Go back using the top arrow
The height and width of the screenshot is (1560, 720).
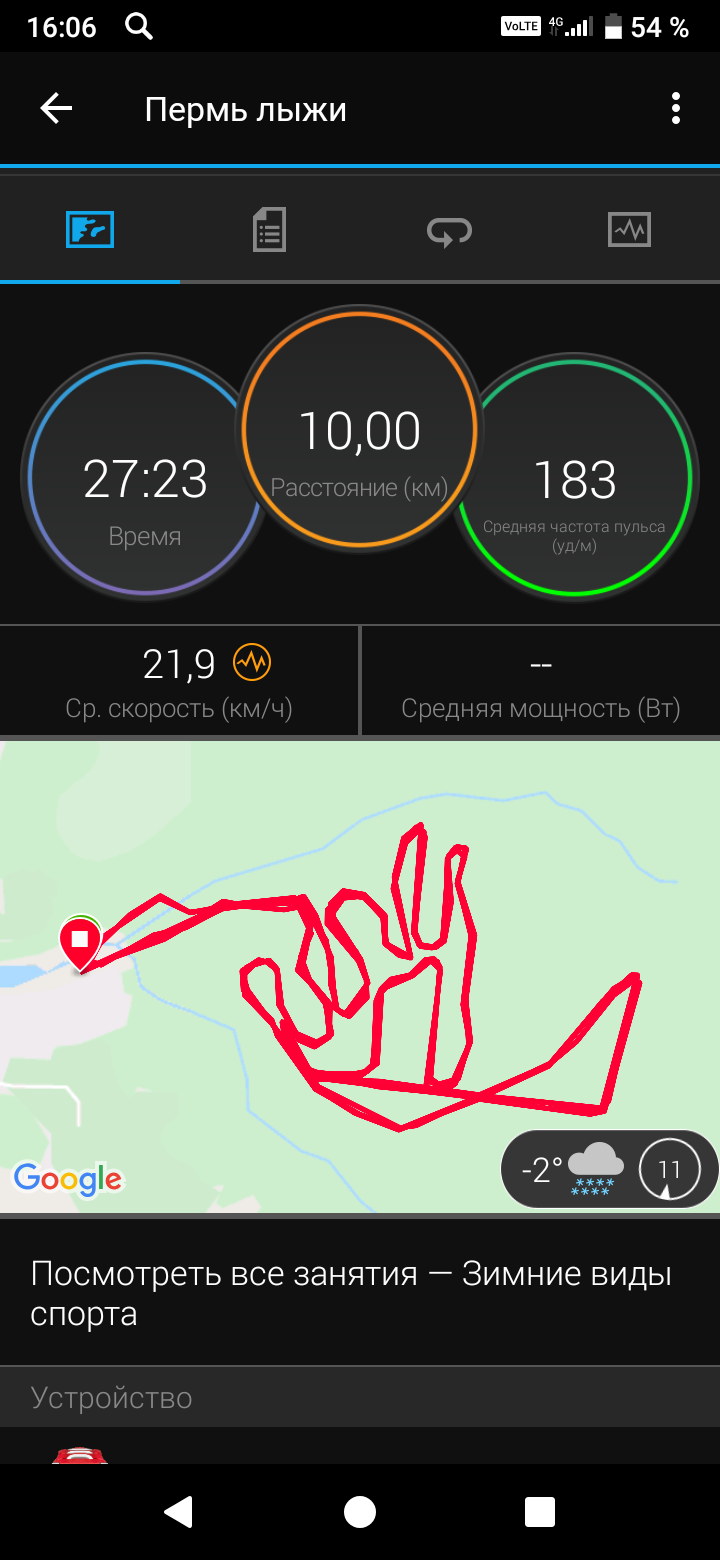56,109
